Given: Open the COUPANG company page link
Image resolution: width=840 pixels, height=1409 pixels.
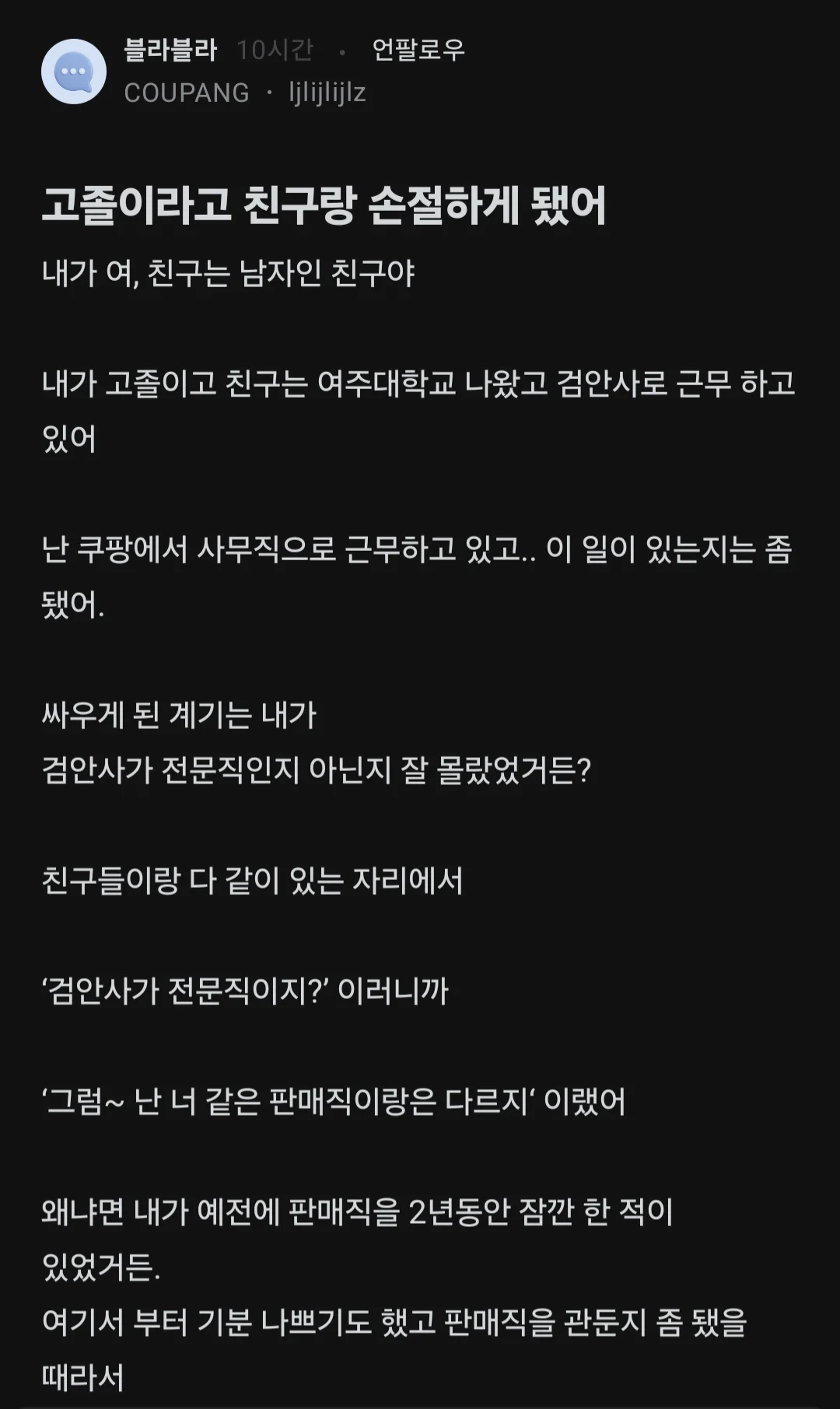Looking at the screenshot, I should pyautogui.click(x=187, y=93).
